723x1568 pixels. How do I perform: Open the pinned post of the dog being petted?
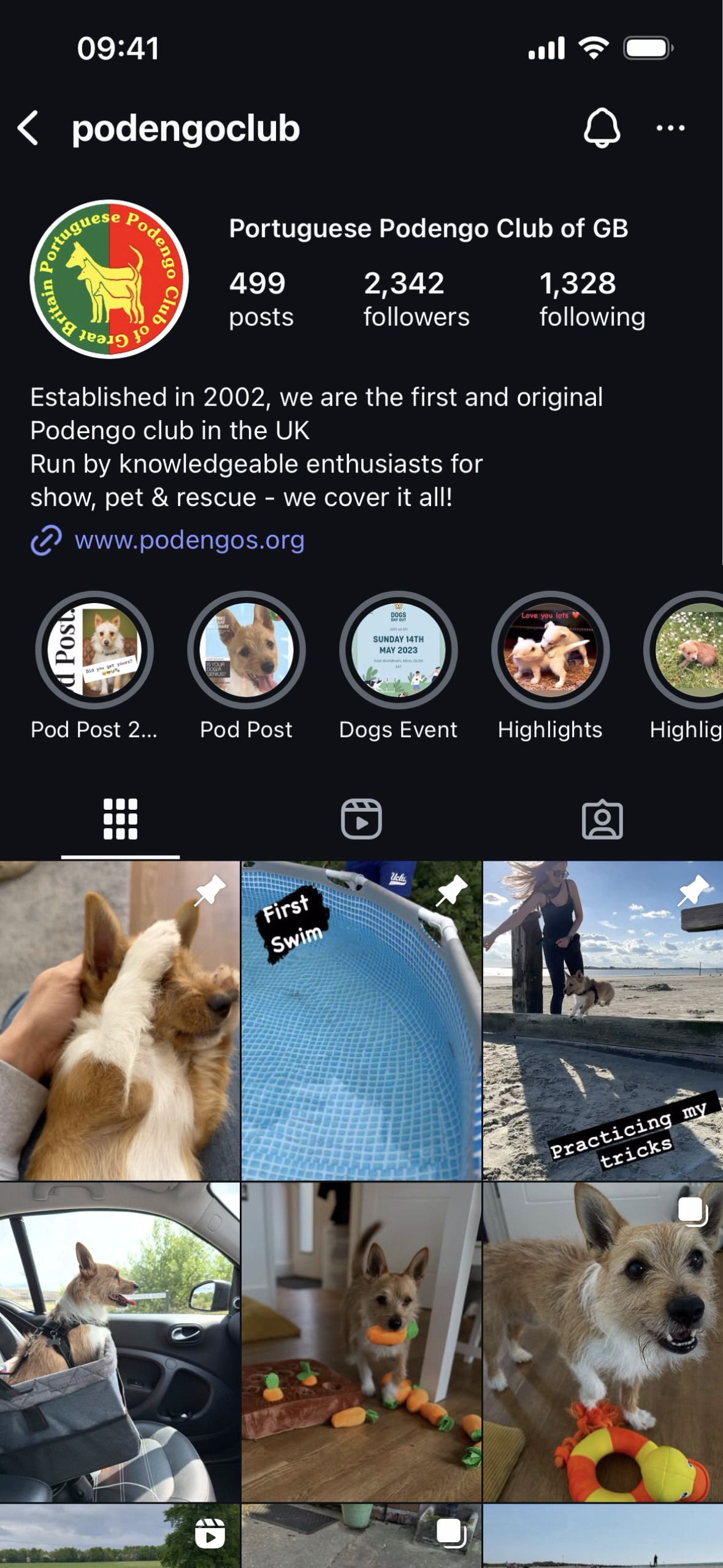pos(120,1021)
